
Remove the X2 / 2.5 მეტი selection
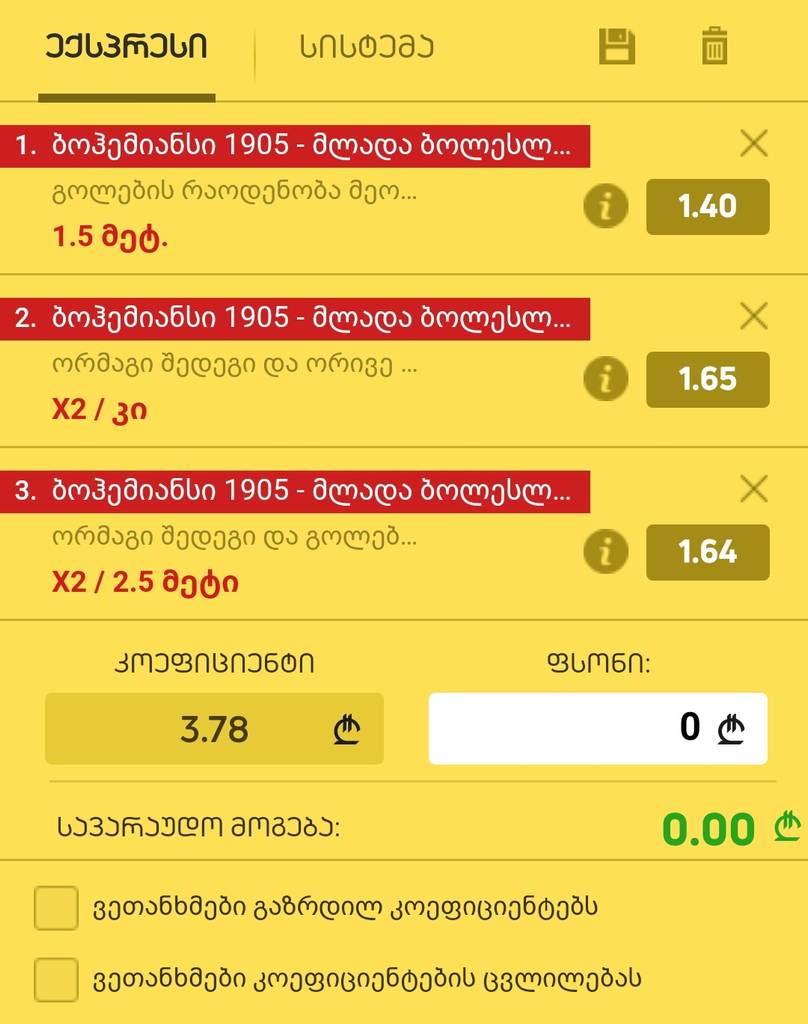pos(753,489)
